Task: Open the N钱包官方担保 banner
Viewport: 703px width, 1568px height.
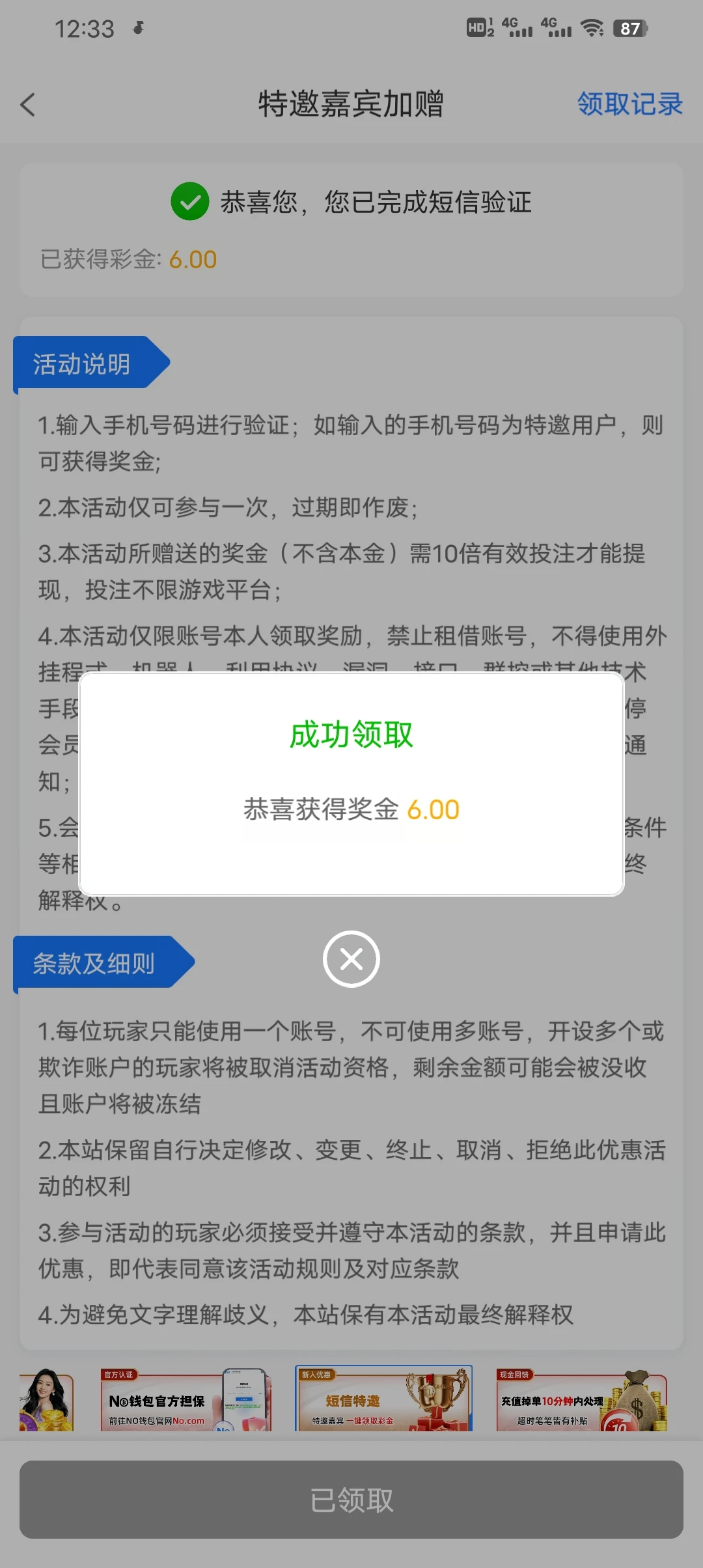Action: tap(186, 1400)
